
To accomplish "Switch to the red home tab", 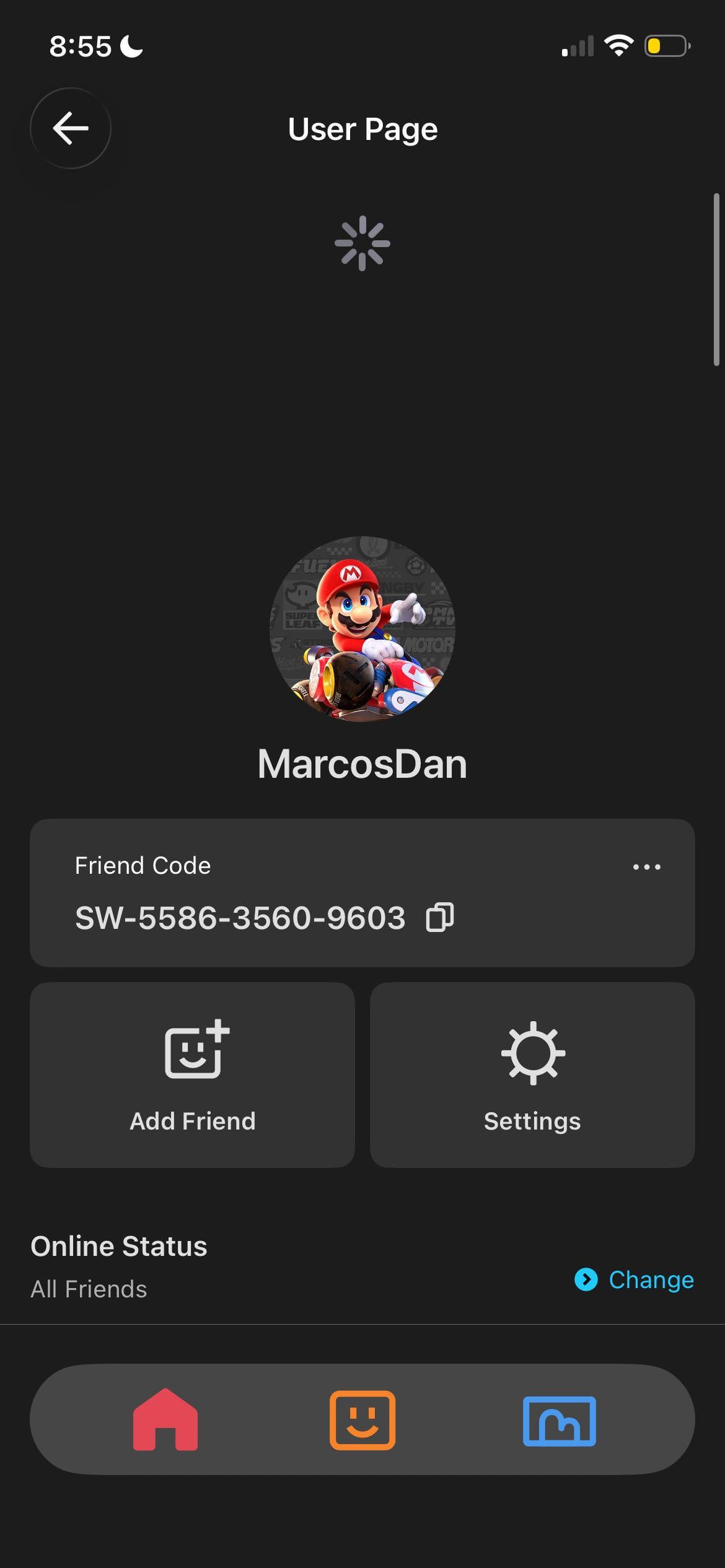I will tap(165, 1419).
